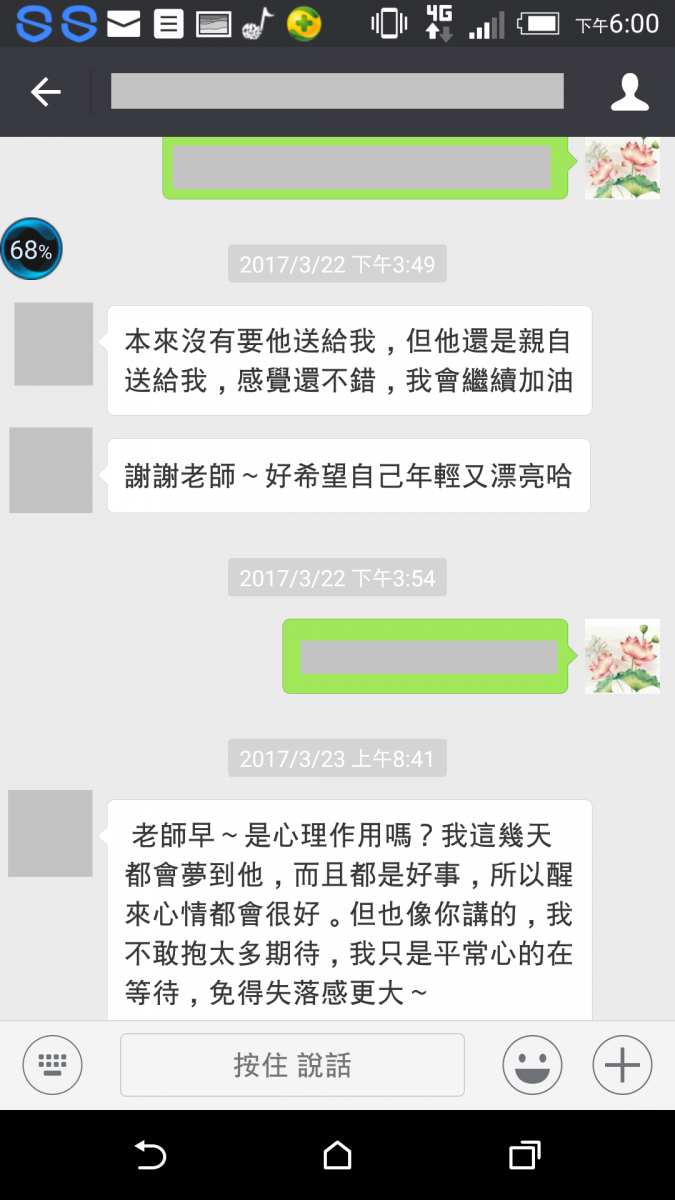The height and width of the screenshot is (1200, 675).
Task: Open the contact profile icon
Action: point(630,93)
